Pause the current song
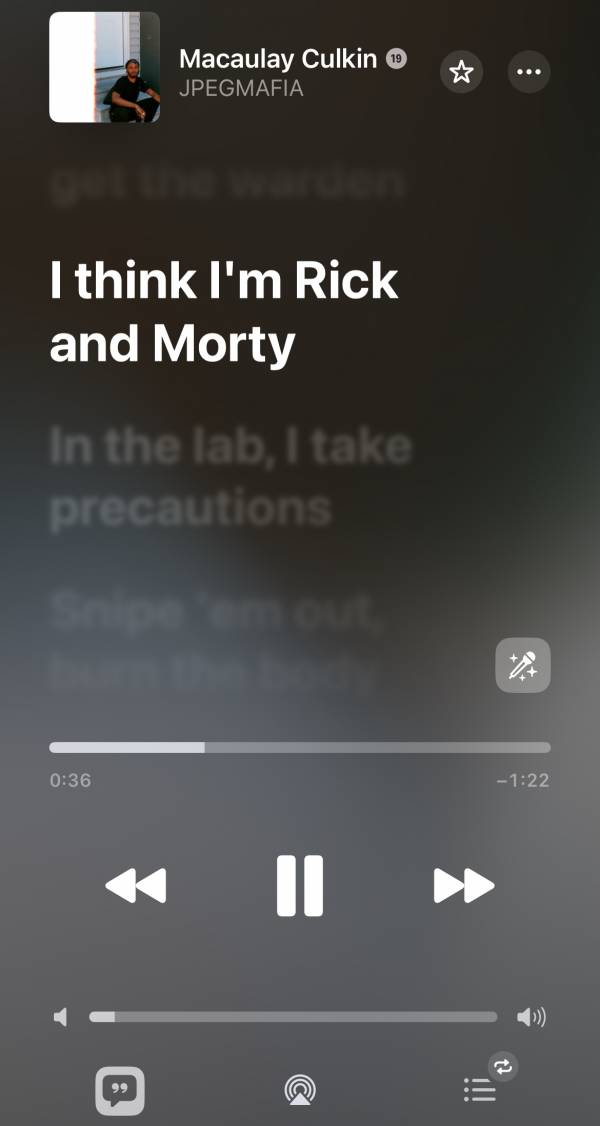The width and height of the screenshot is (600, 1126). (x=300, y=886)
